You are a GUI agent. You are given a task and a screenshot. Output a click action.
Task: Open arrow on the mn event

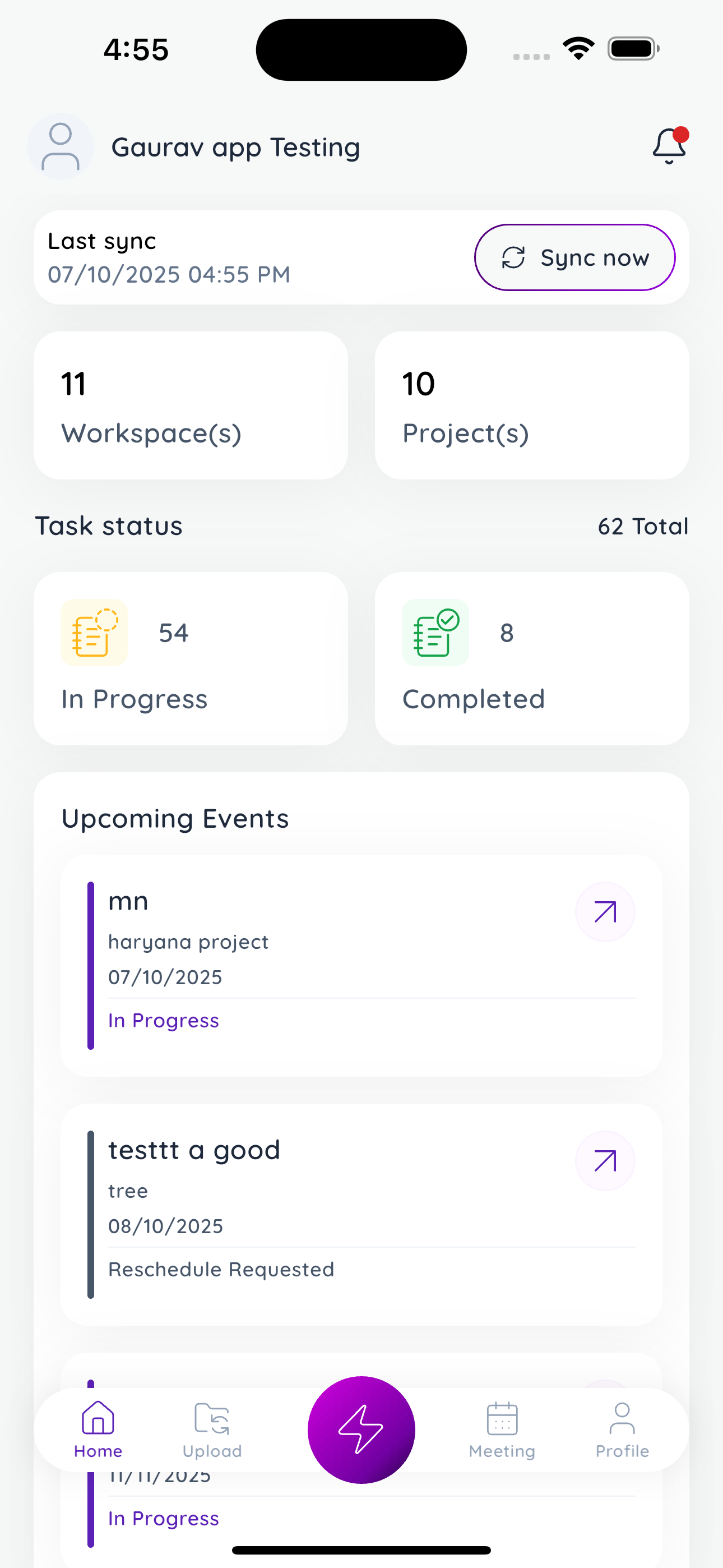[604, 912]
